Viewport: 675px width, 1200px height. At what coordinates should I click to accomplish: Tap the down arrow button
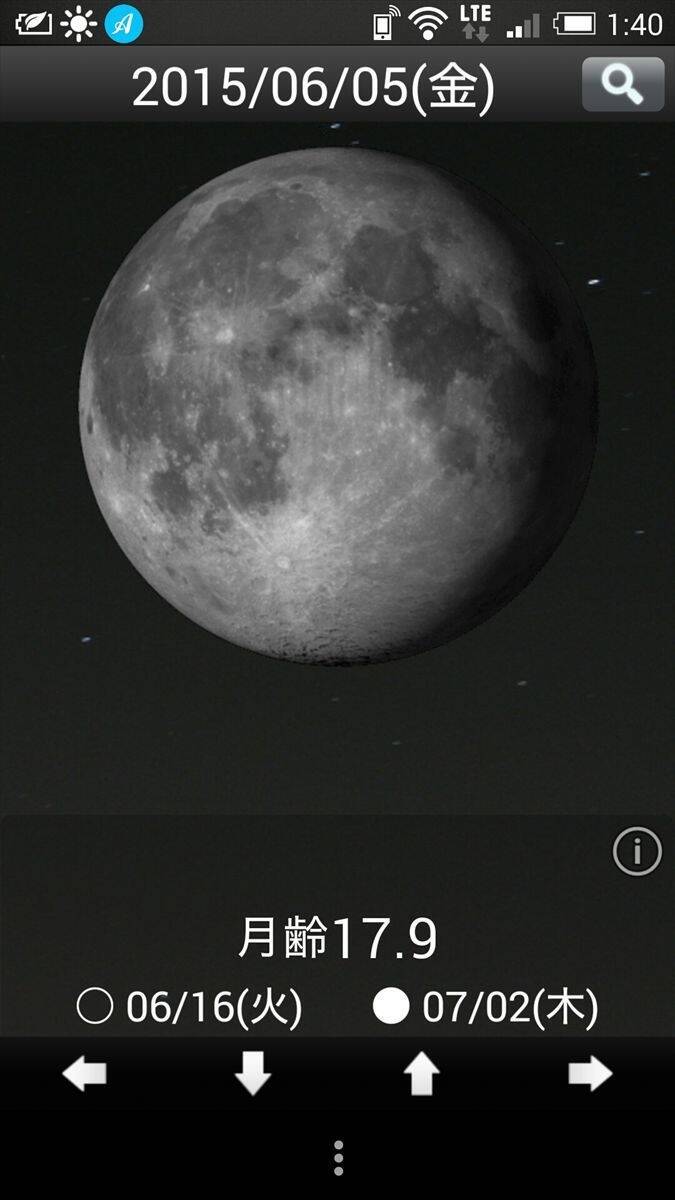point(252,1075)
